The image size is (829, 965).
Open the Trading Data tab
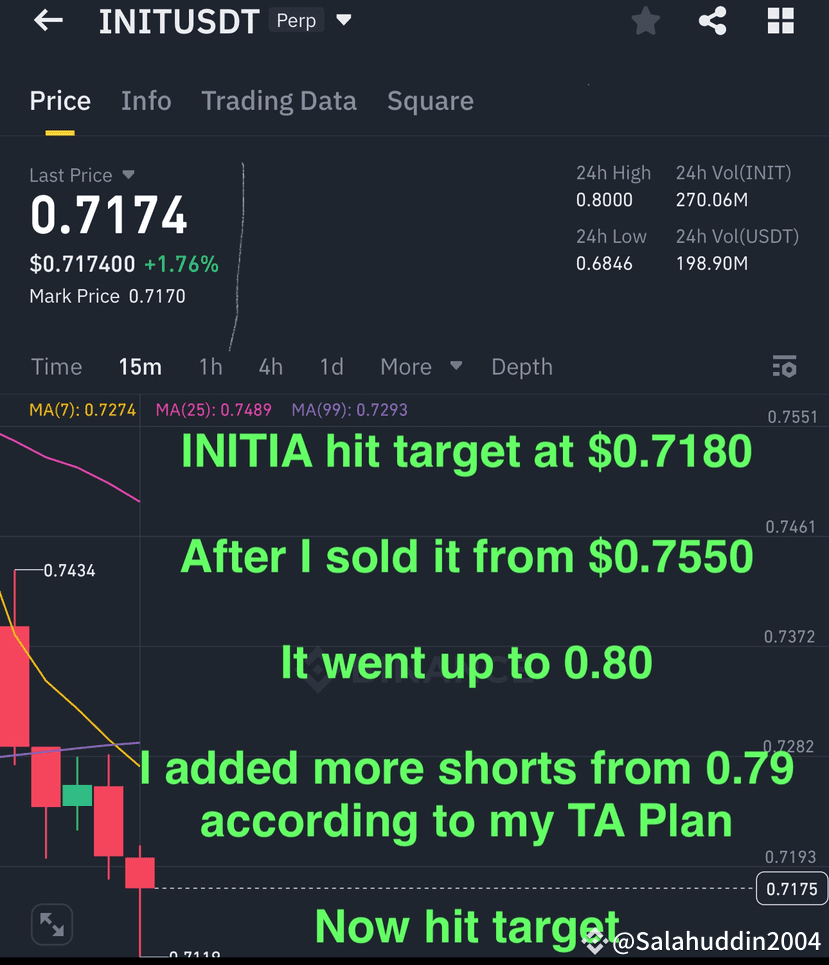click(279, 100)
